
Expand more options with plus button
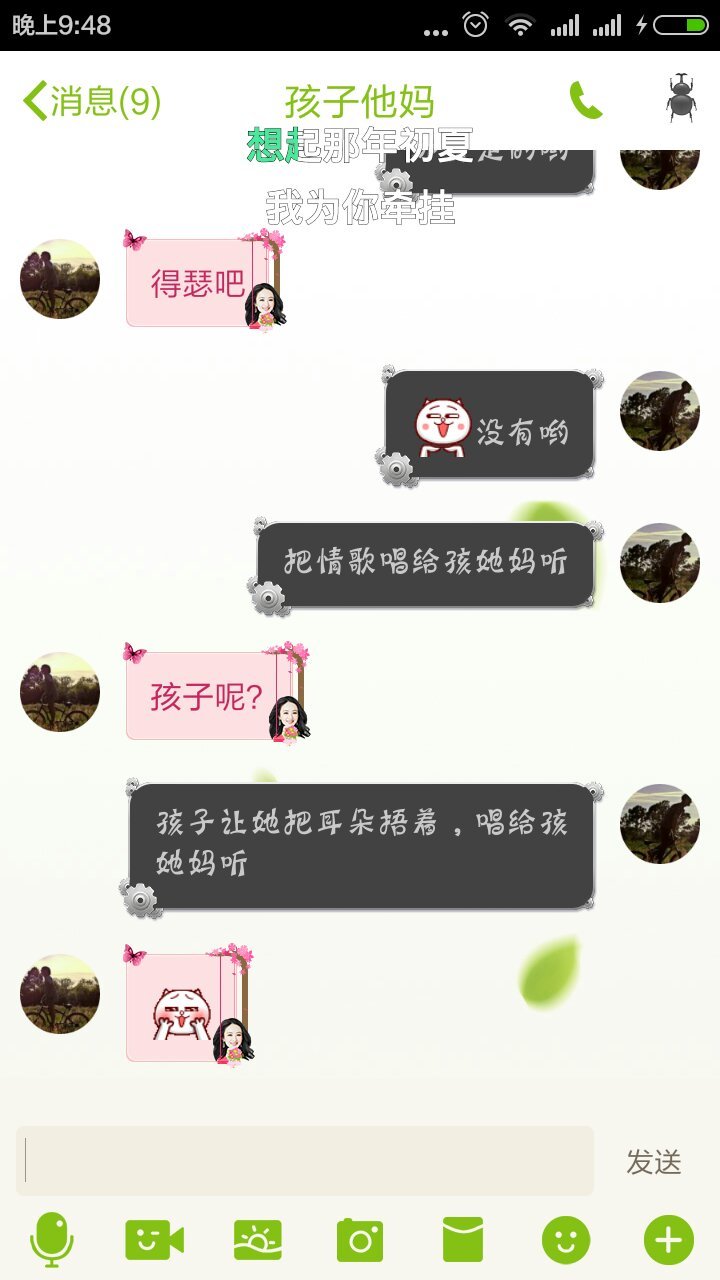668,1240
